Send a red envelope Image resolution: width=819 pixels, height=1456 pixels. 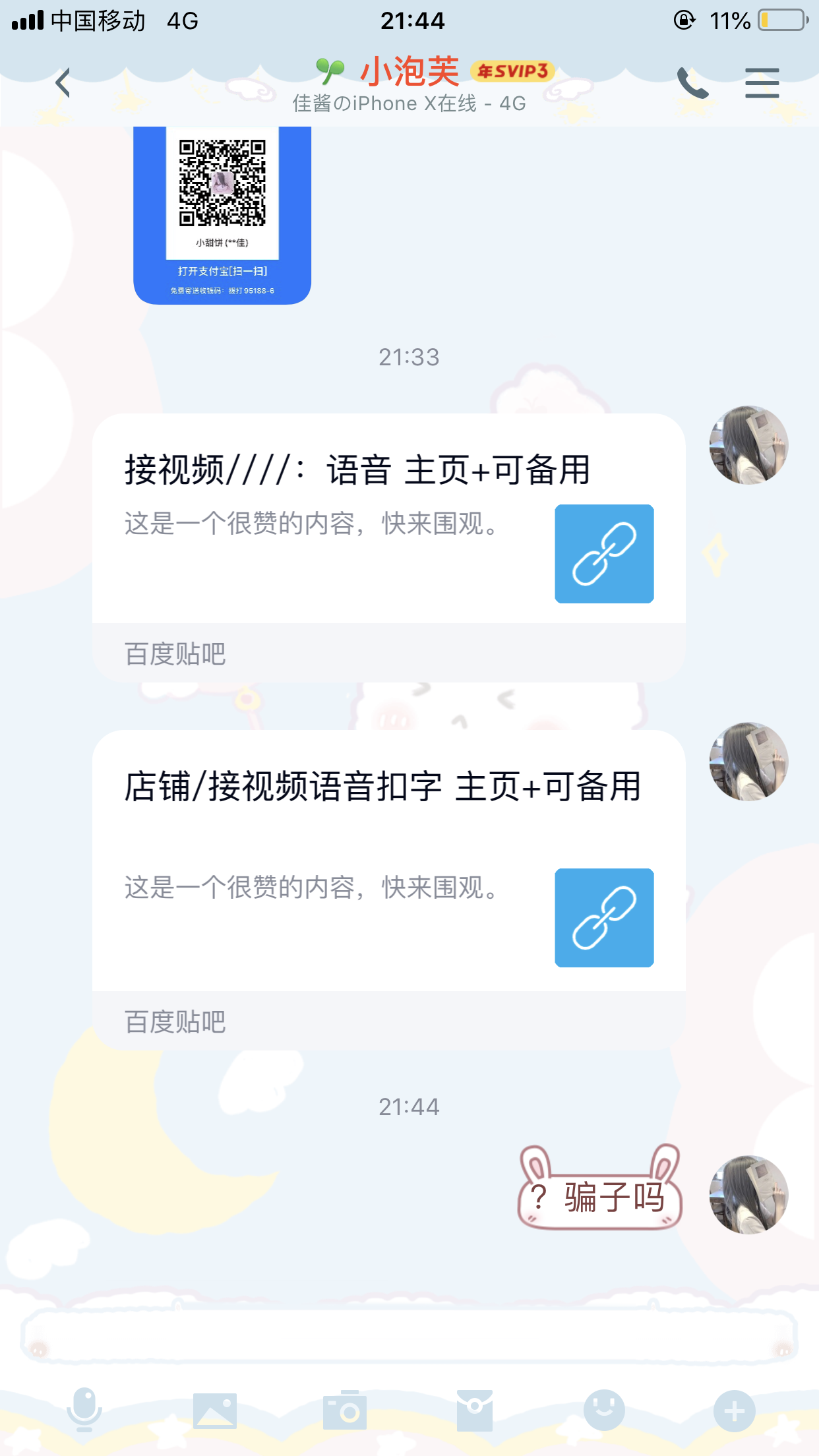pyautogui.click(x=475, y=1411)
